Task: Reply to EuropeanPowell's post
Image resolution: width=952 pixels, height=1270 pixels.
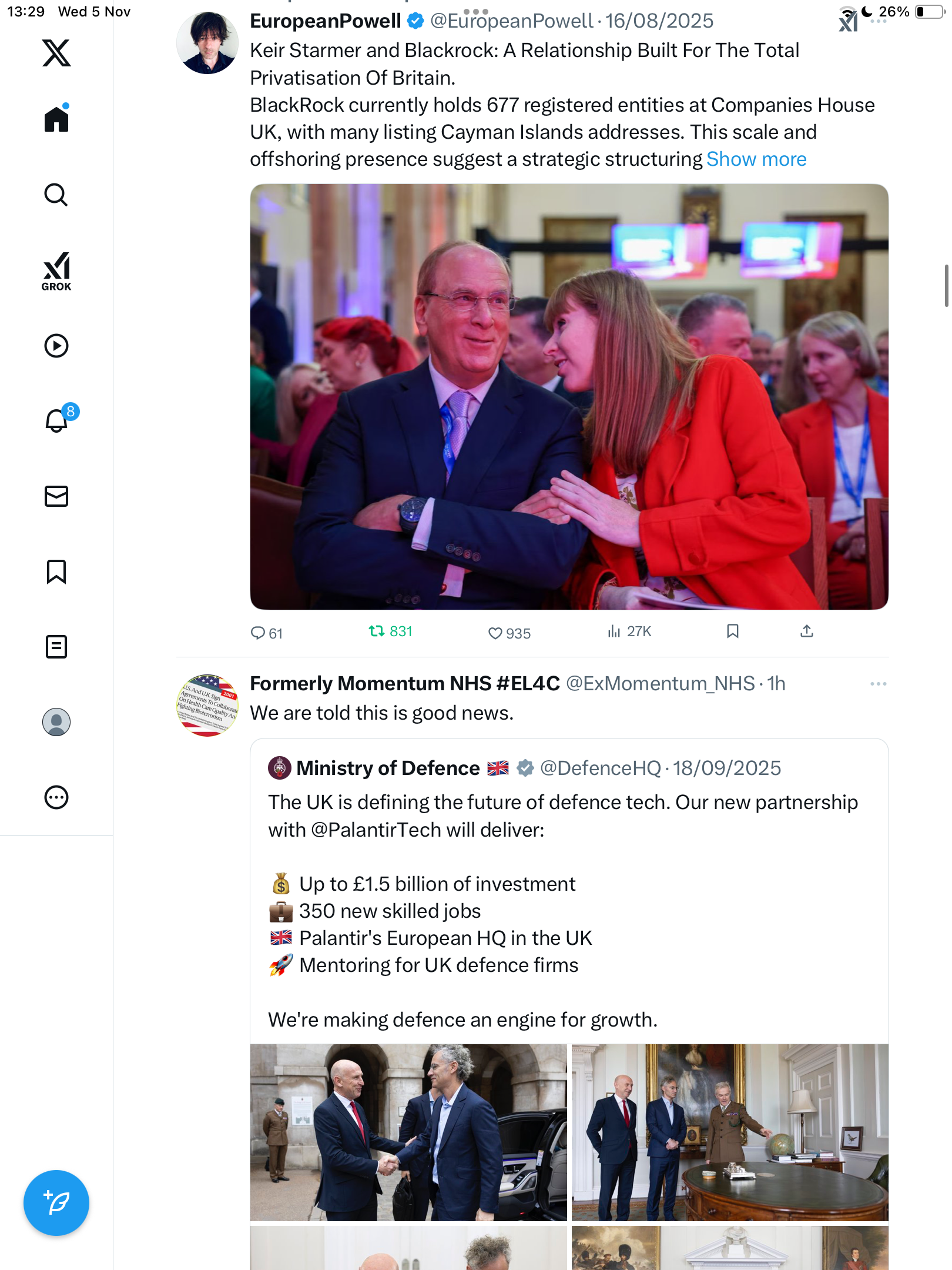Action: pyautogui.click(x=259, y=633)
